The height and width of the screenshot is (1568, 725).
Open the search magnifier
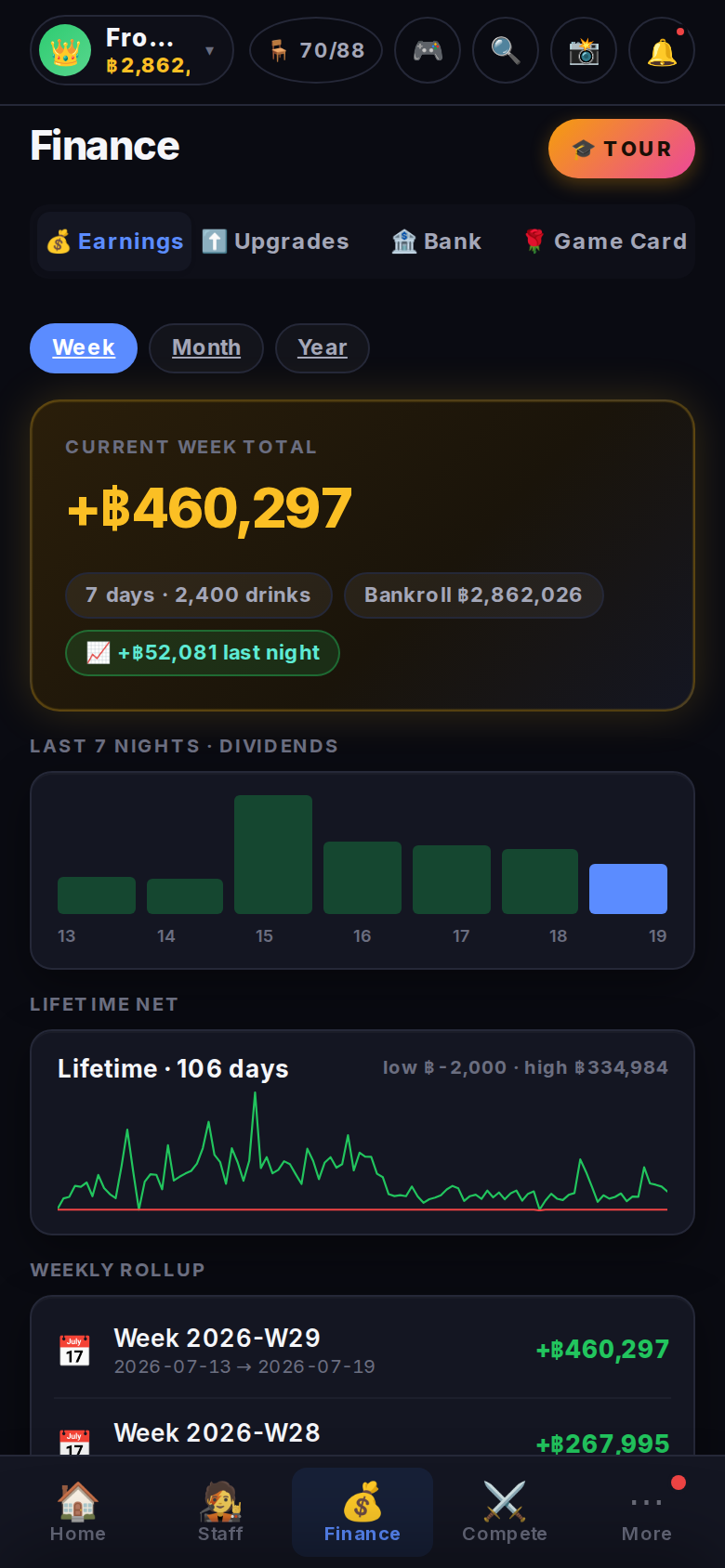pyautogui.click(x=506, y=50)
